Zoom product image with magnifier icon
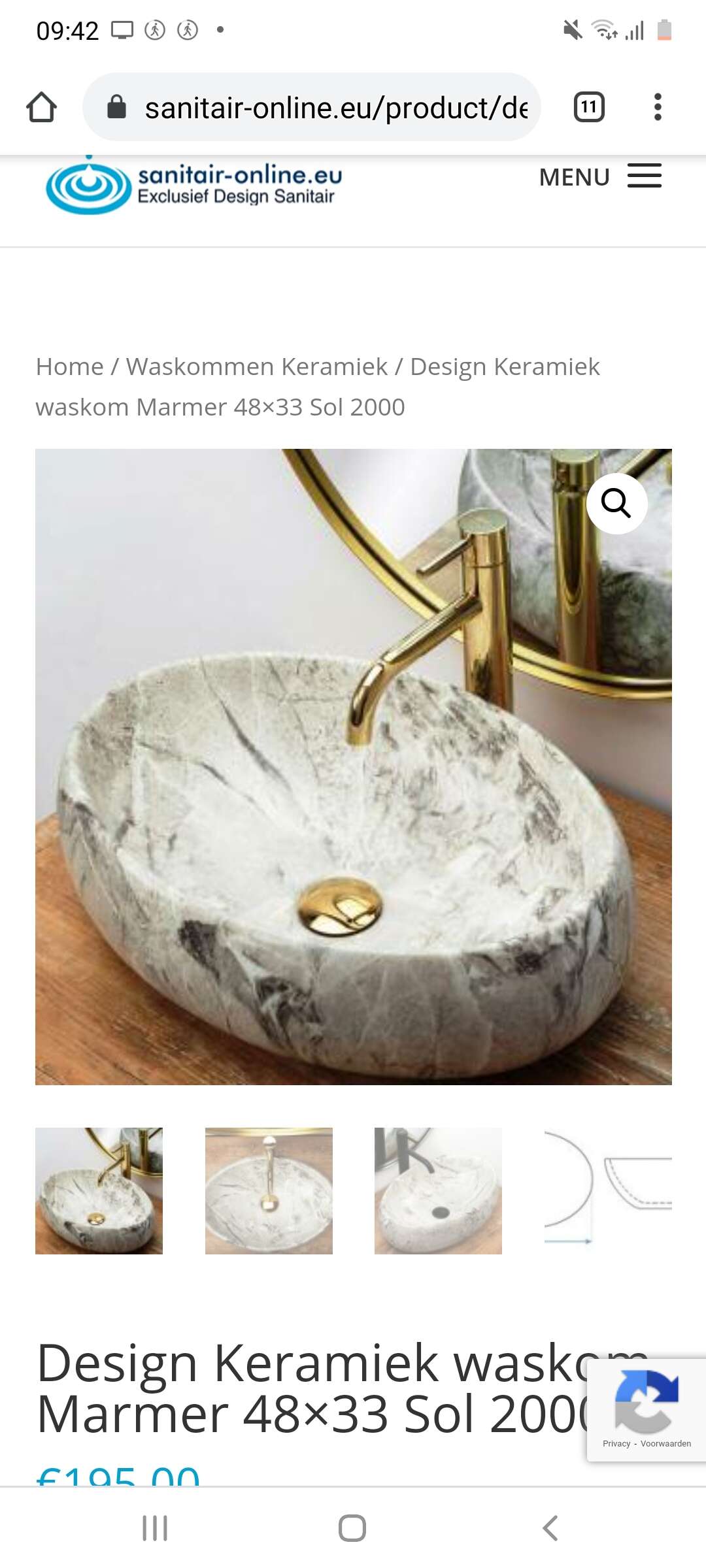Viewport: 706px width, 1568px height. click(x=616, y=503)
